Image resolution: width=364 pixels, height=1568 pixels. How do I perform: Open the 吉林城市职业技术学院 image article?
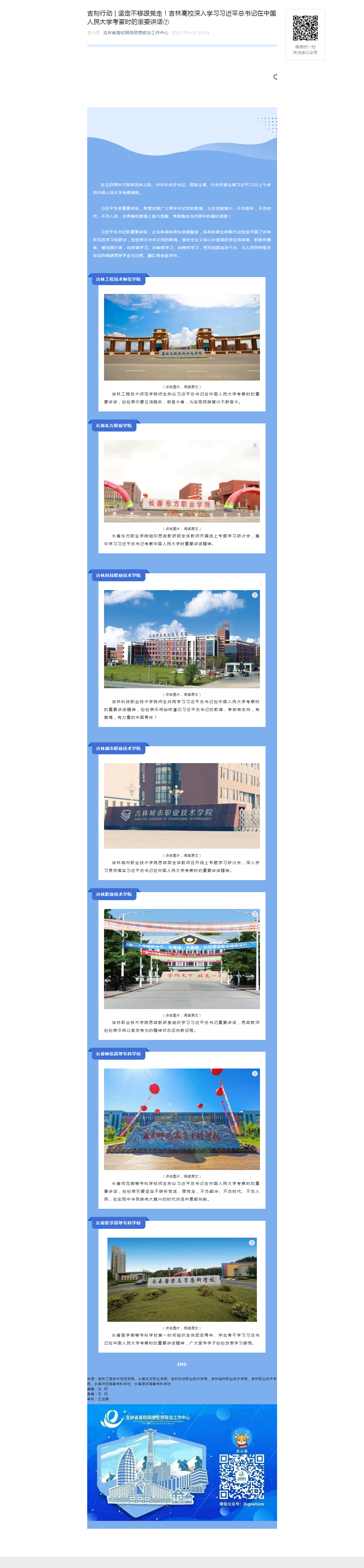click(x=181, y=805)
